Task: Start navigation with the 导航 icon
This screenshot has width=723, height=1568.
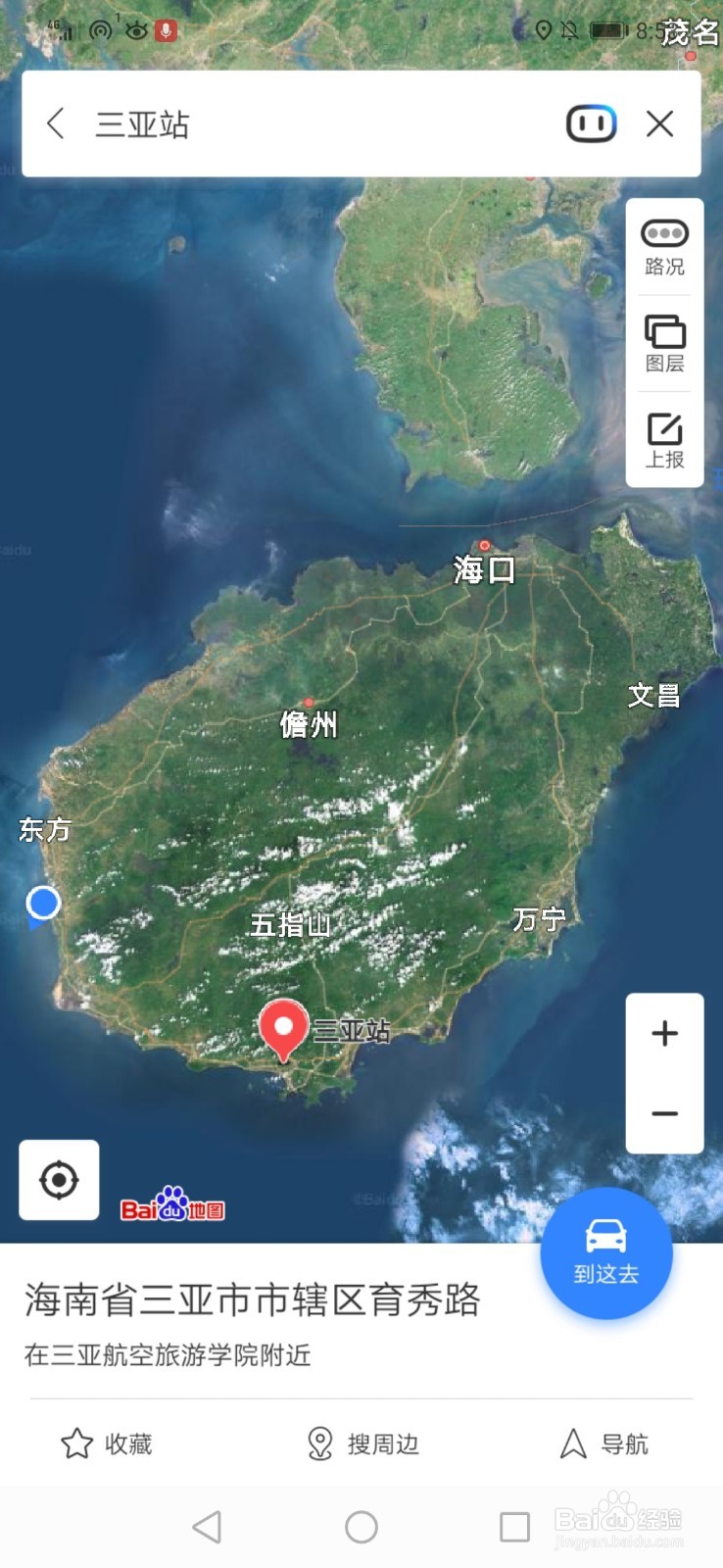Action: pos(574,1443)
